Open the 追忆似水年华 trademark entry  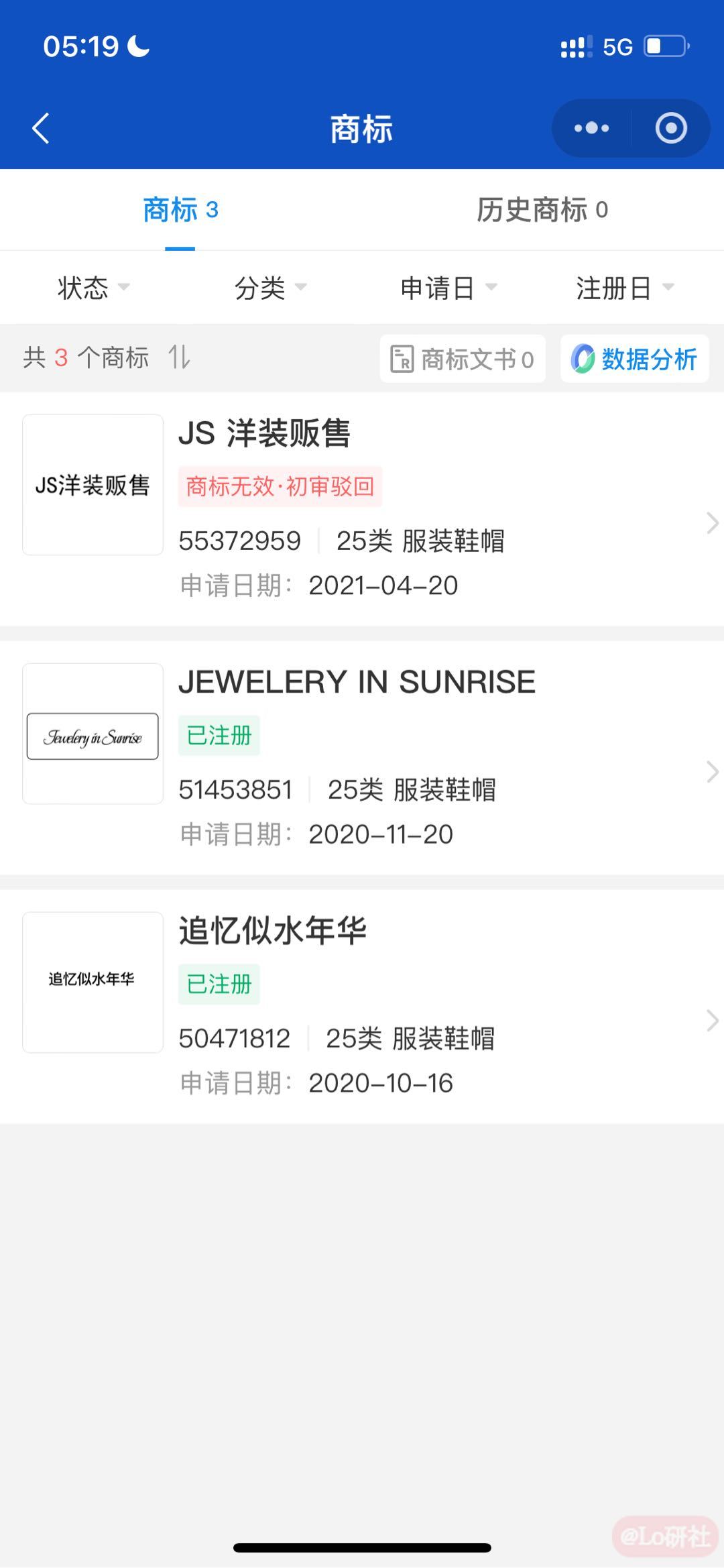(x=362, y=1007)
